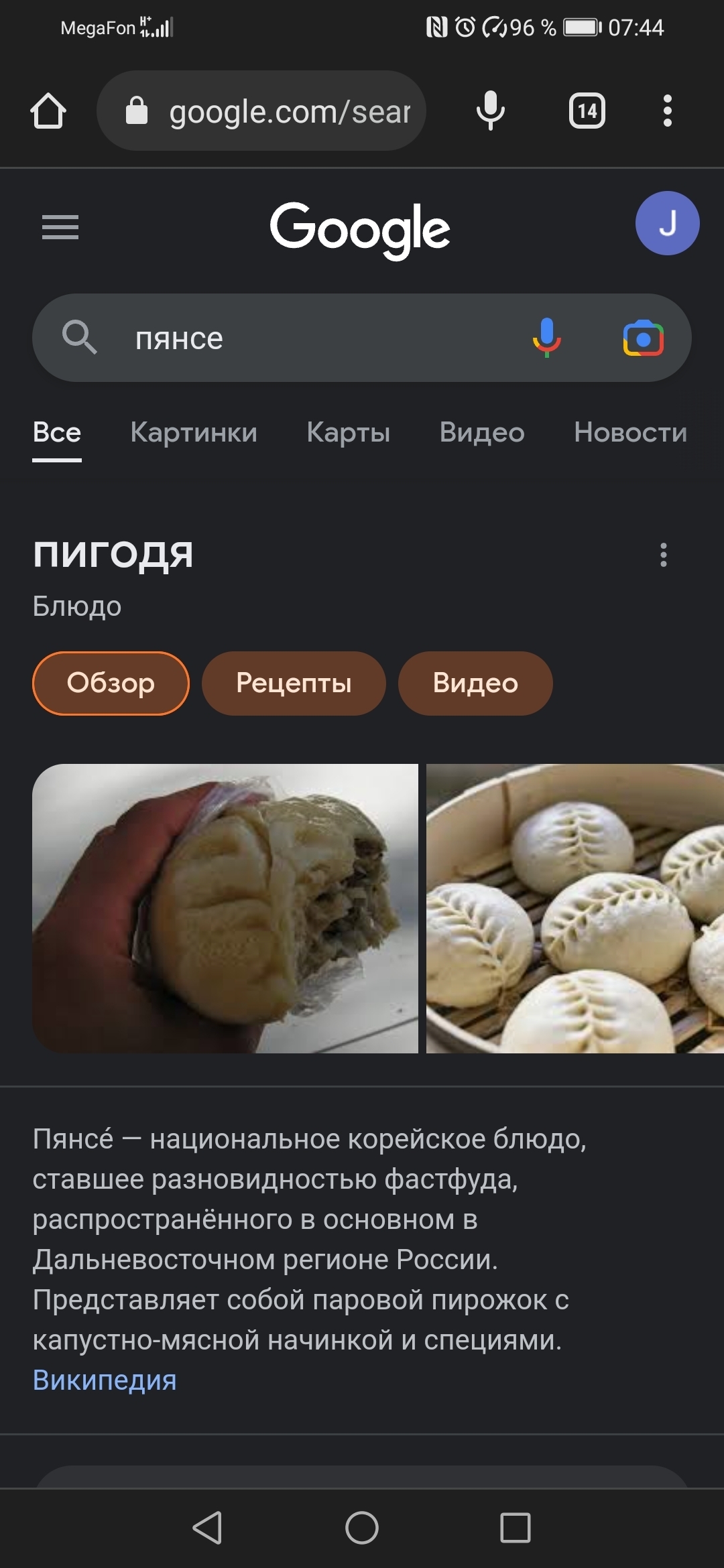Search by voice with the colored microphone
Viewport: 724px width, 1568px height.
(x=546, y=338)
